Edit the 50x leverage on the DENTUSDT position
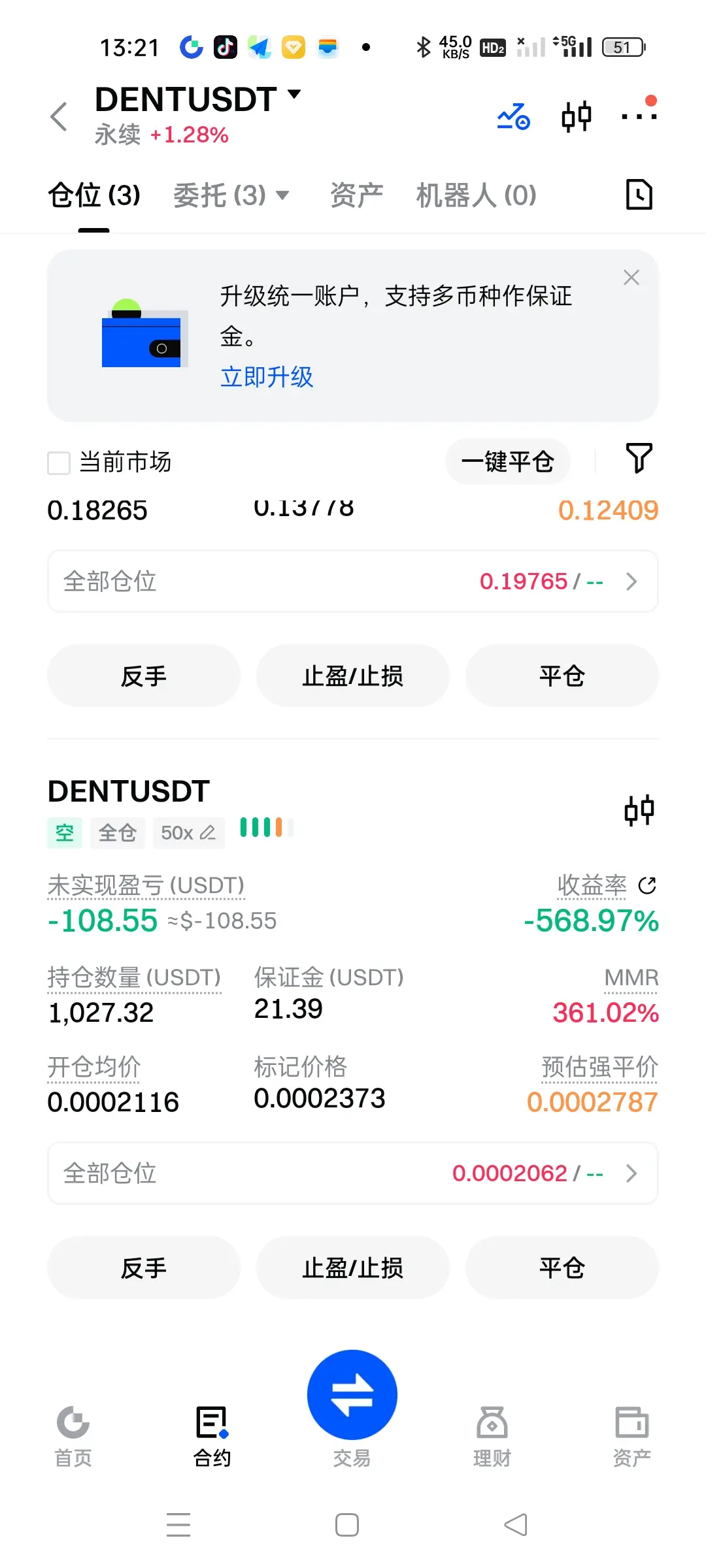Viewport: 706px width, 1568px height. pyautogui.click(x=188, y=833)
